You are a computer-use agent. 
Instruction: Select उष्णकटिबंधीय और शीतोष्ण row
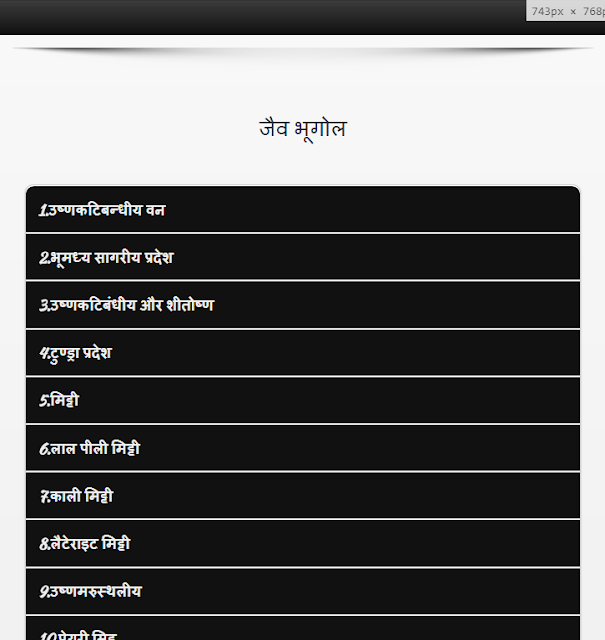coord(302,305)
